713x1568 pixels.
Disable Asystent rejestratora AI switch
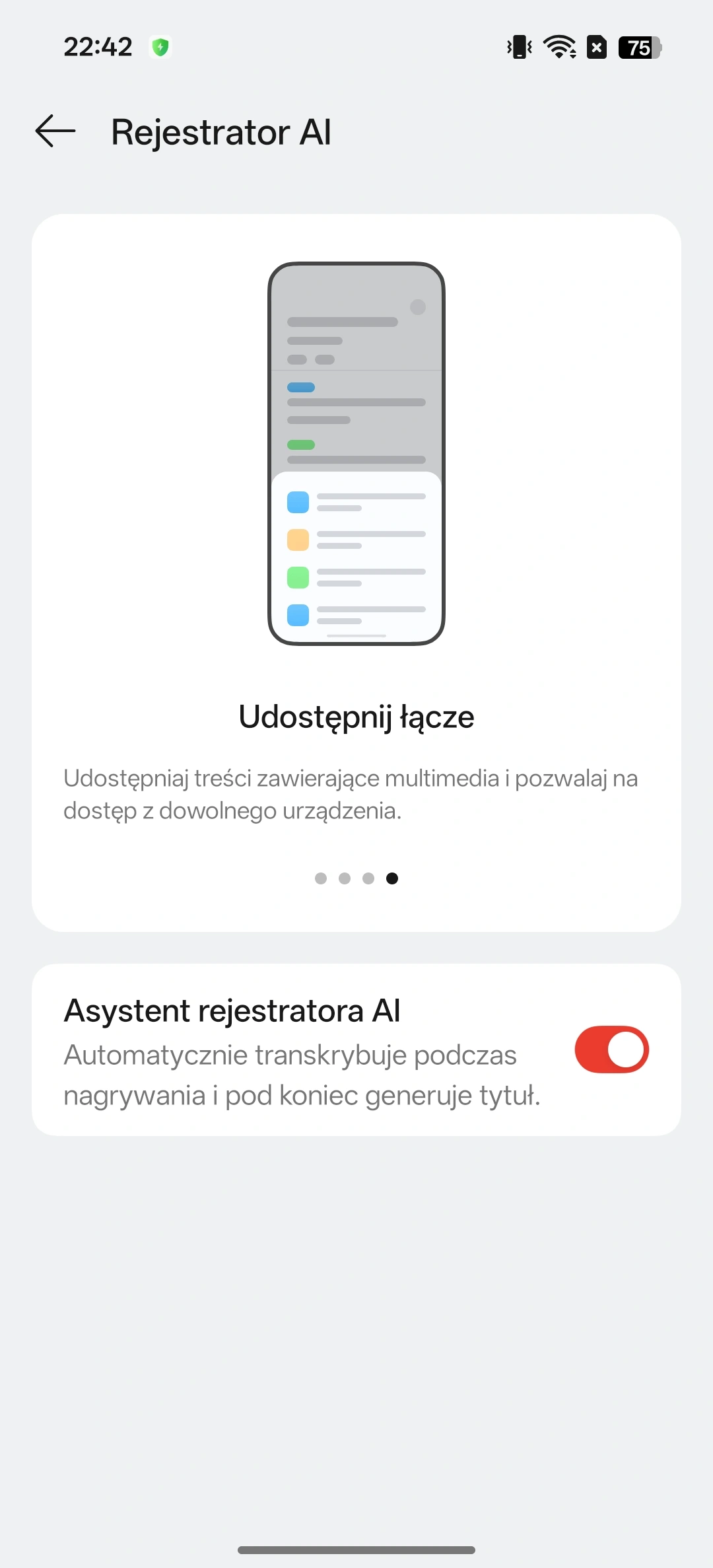point(611,1050)
